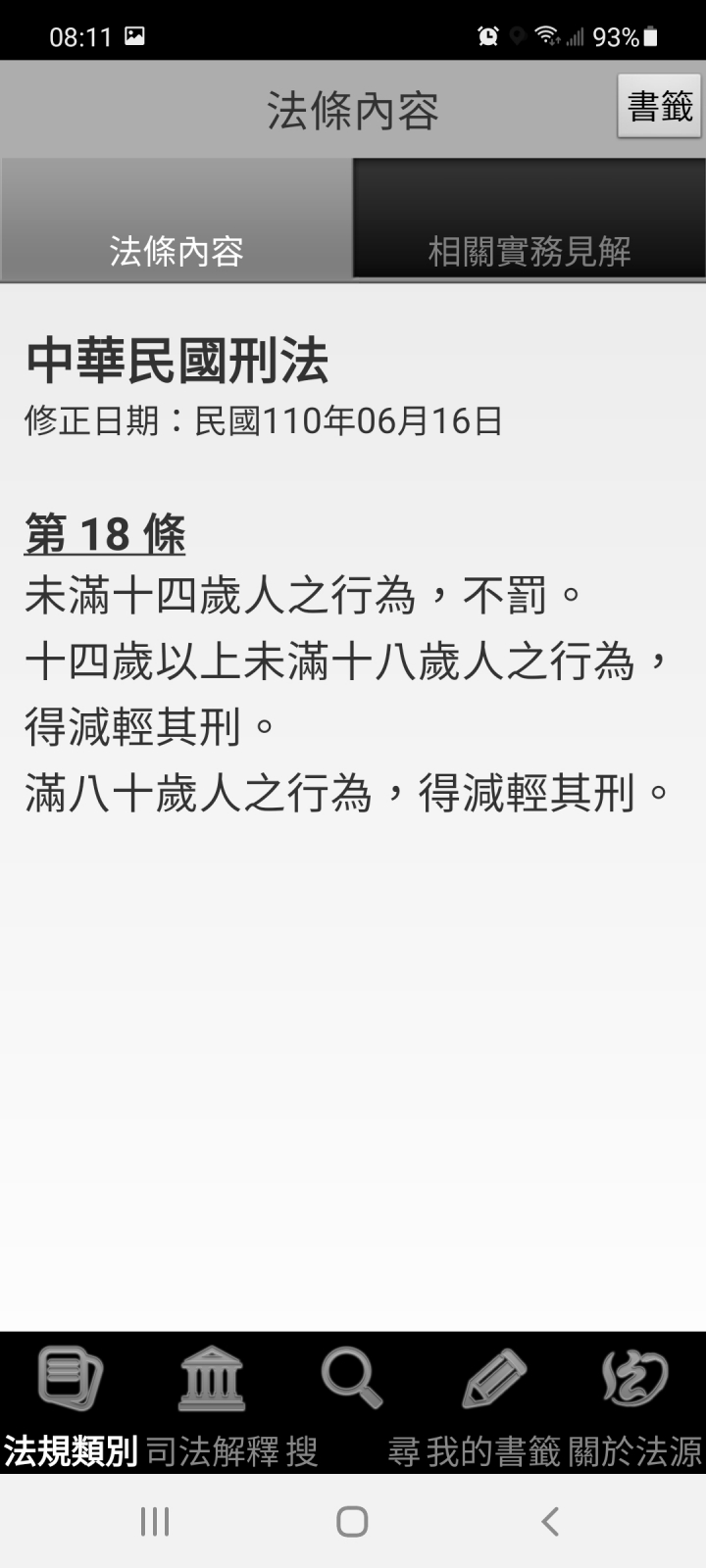
Task: Switch to the 相關實務見解 tab
Action: 529,221
